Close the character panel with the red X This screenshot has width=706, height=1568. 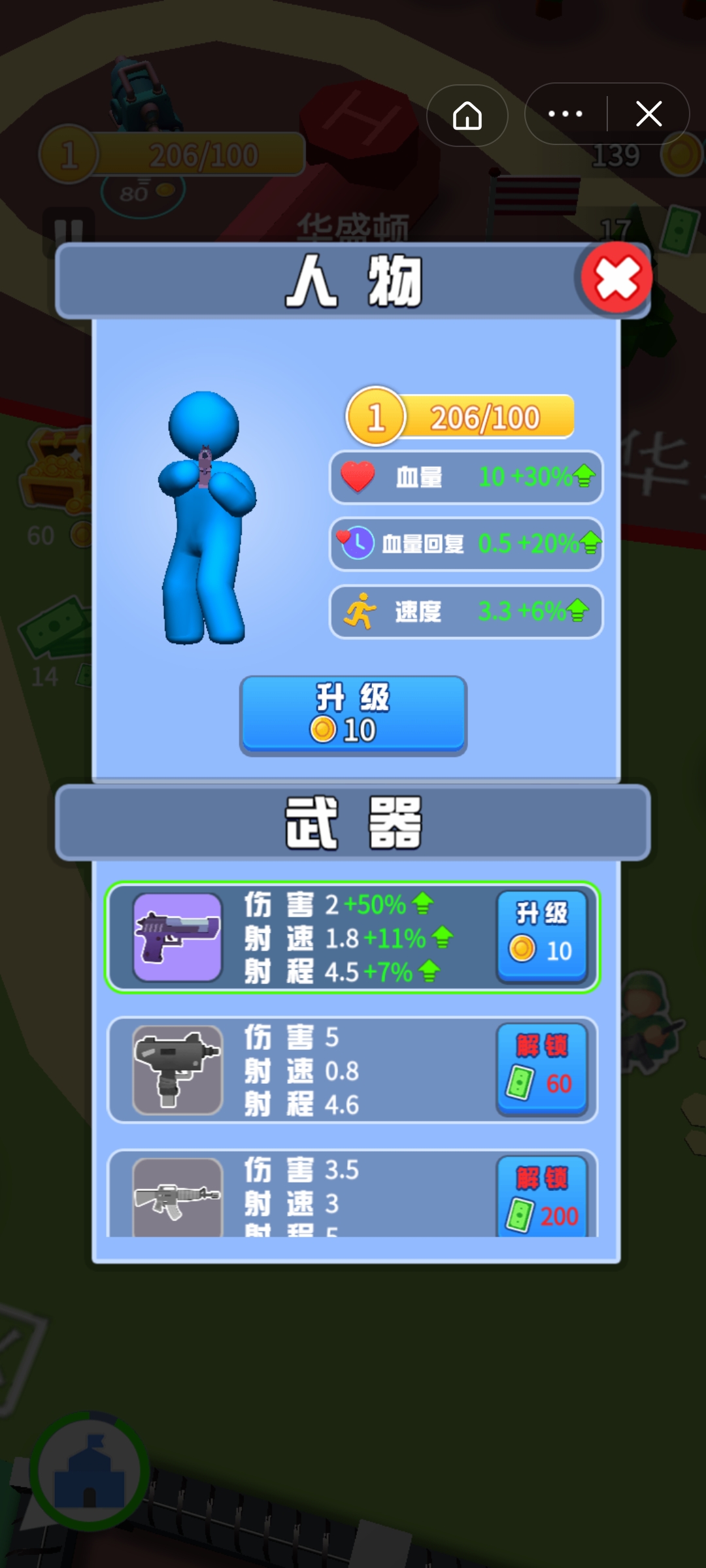(x=616, y=280)
